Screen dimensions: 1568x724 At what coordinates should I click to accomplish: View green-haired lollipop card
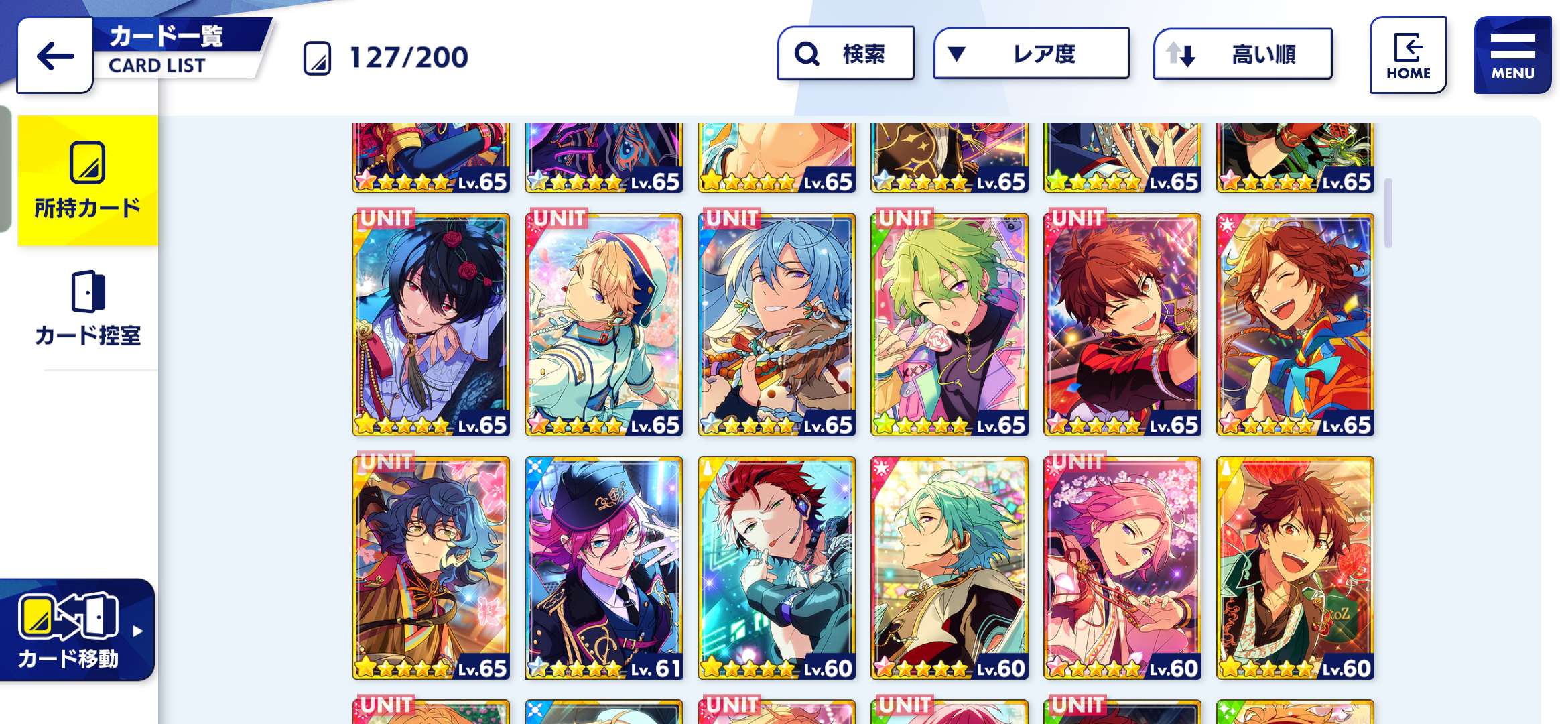(x=950, y=325)
